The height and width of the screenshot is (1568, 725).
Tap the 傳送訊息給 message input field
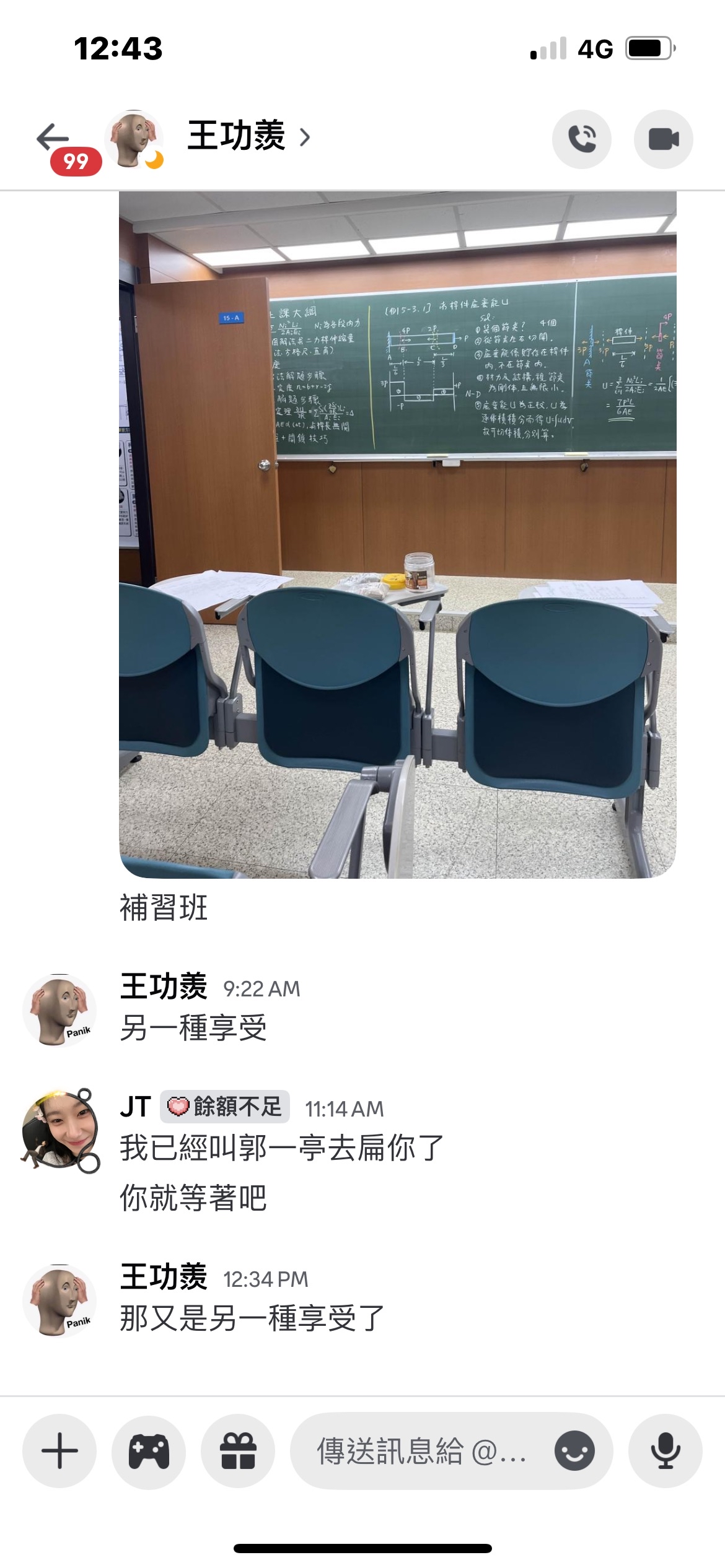(421, 1450)
